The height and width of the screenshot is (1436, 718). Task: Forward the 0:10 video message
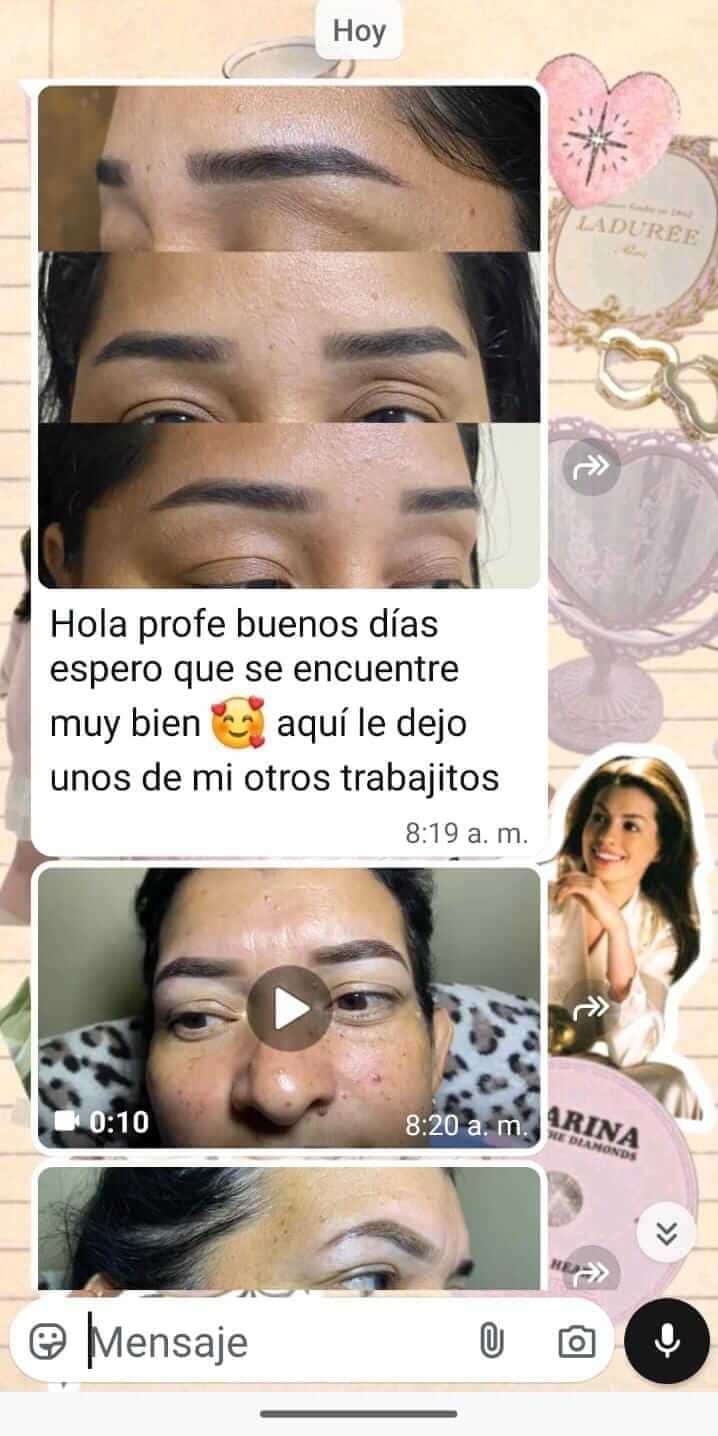click(591, 1007)
